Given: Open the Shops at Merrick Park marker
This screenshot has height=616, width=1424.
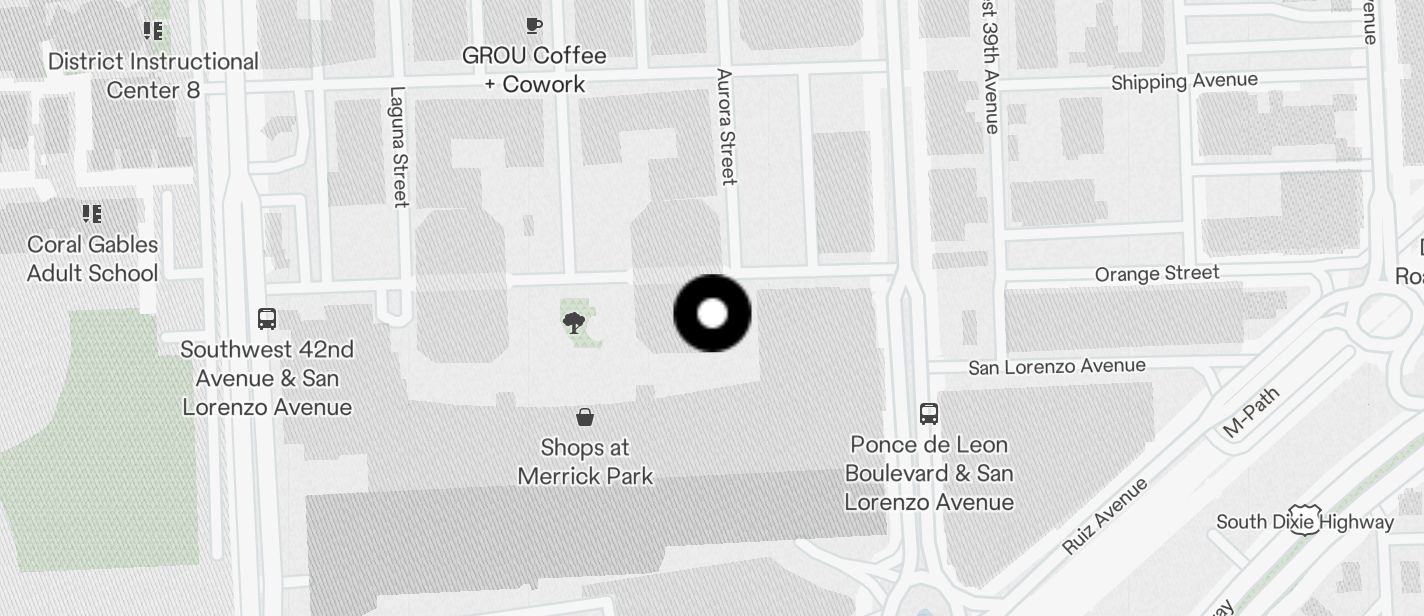Looking at the screenshot, I should point(585,417).
